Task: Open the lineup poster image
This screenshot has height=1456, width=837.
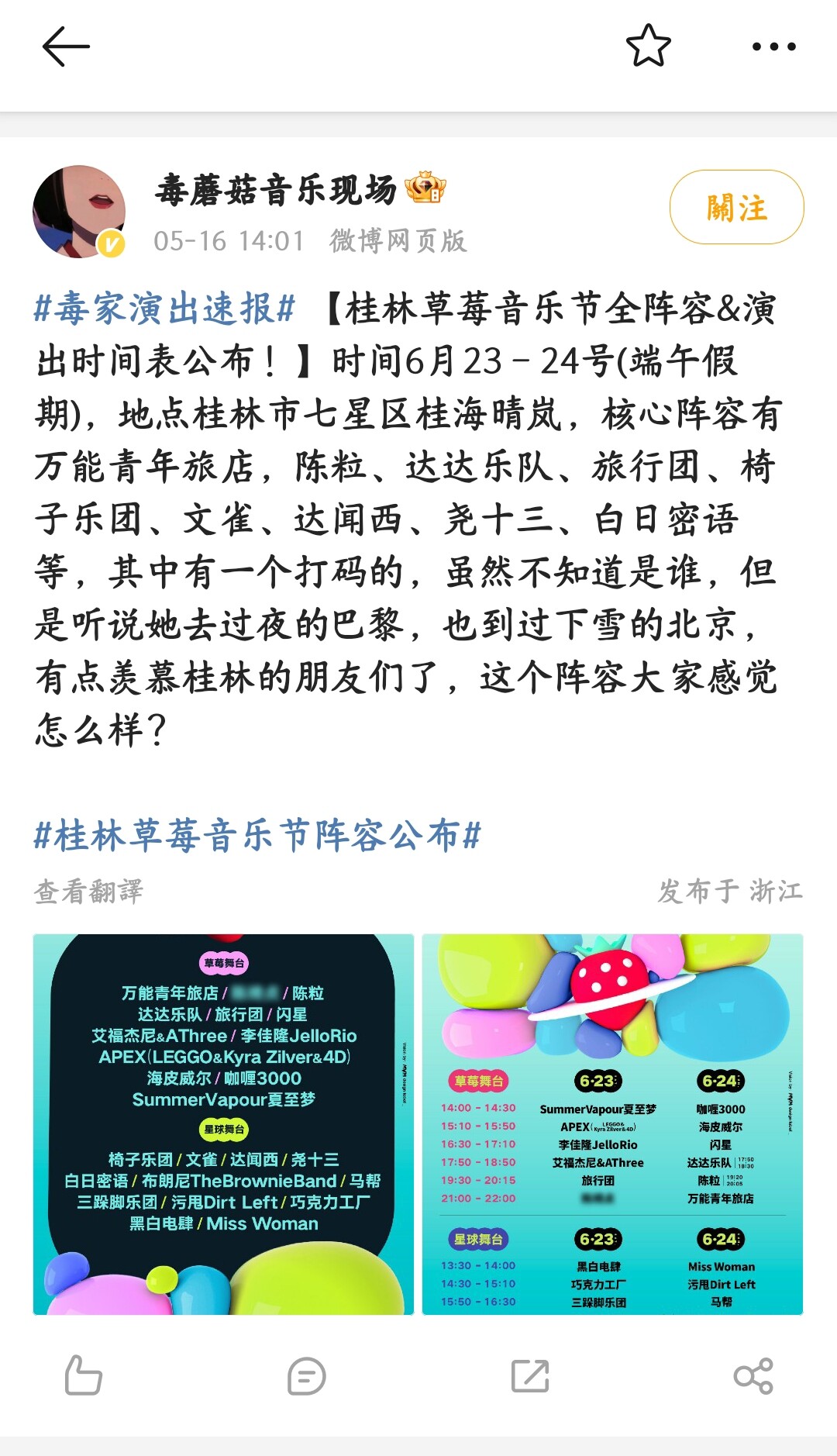Action: 224,1124
